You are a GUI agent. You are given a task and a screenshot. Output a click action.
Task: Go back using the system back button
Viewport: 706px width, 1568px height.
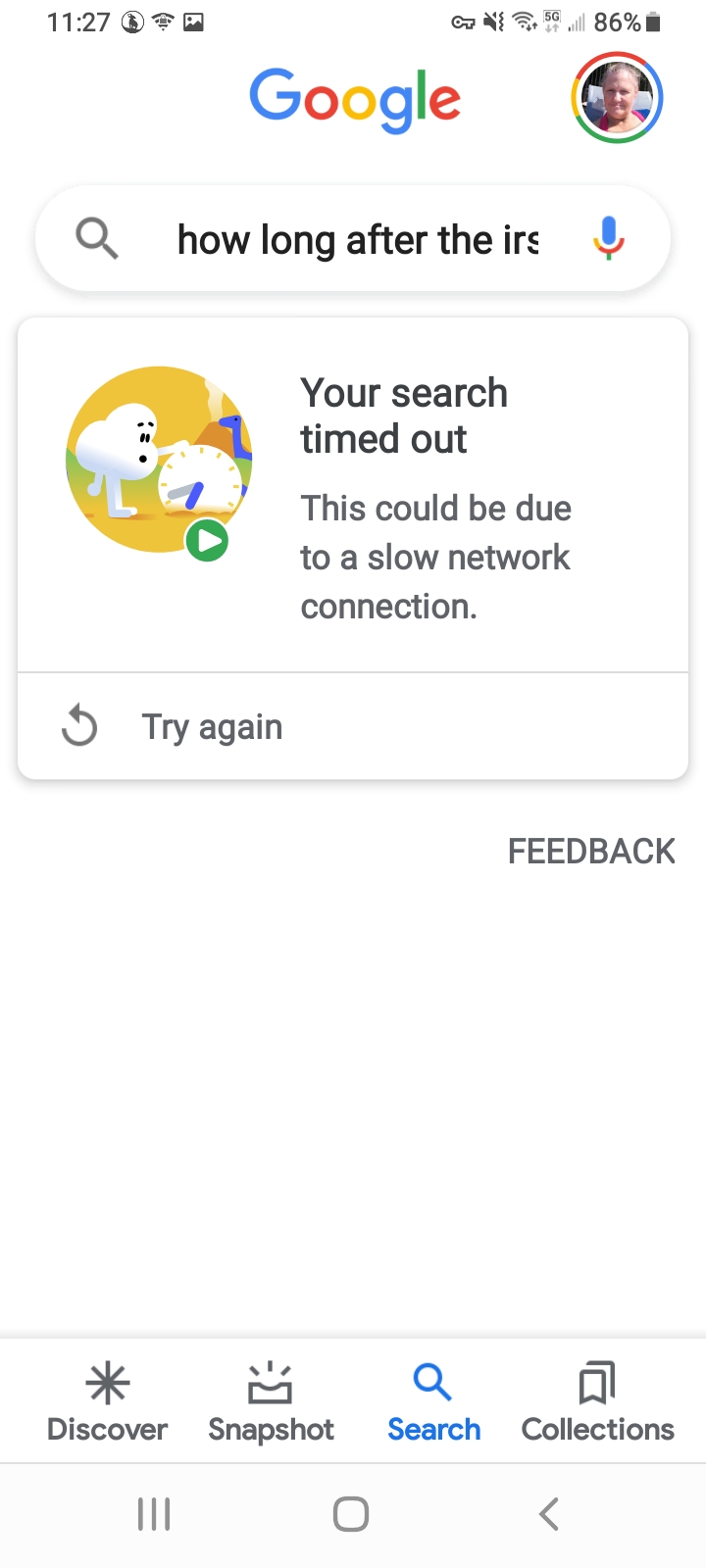(x=549, y=1514)
